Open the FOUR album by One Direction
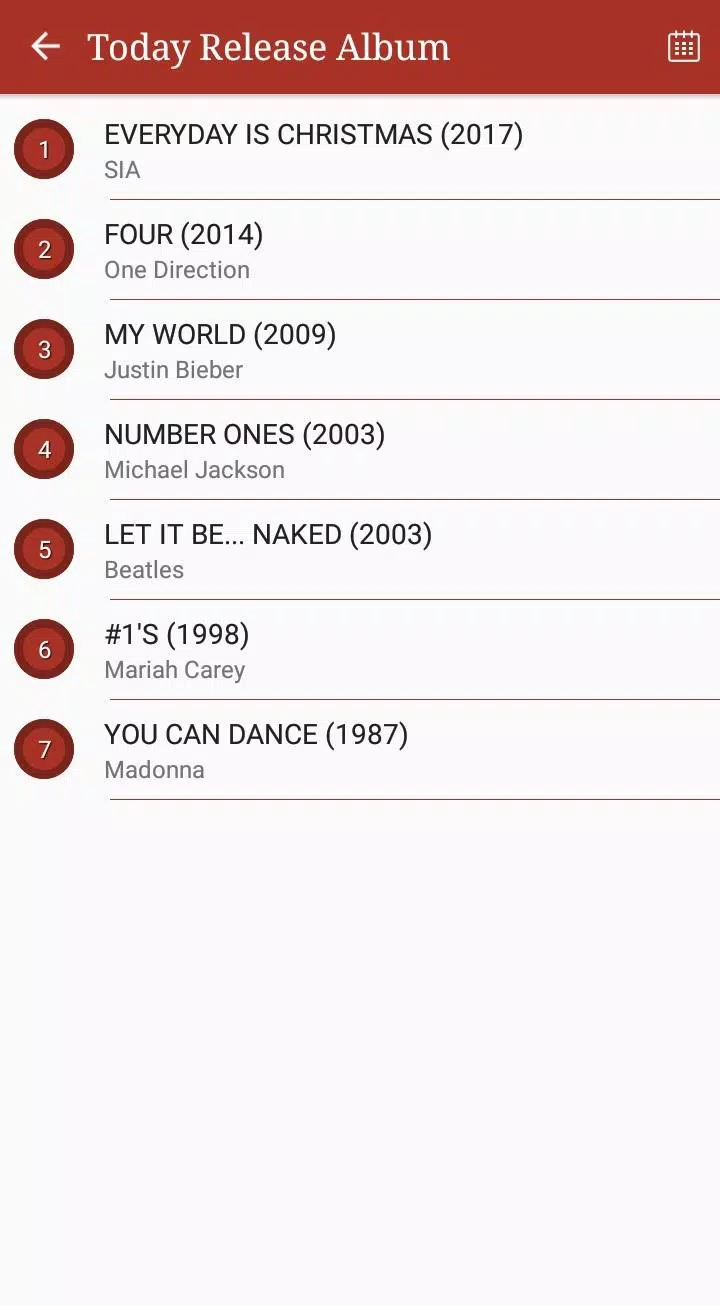Image resolution: width=720 pixels, height=1306 pixels. (183, 234)
